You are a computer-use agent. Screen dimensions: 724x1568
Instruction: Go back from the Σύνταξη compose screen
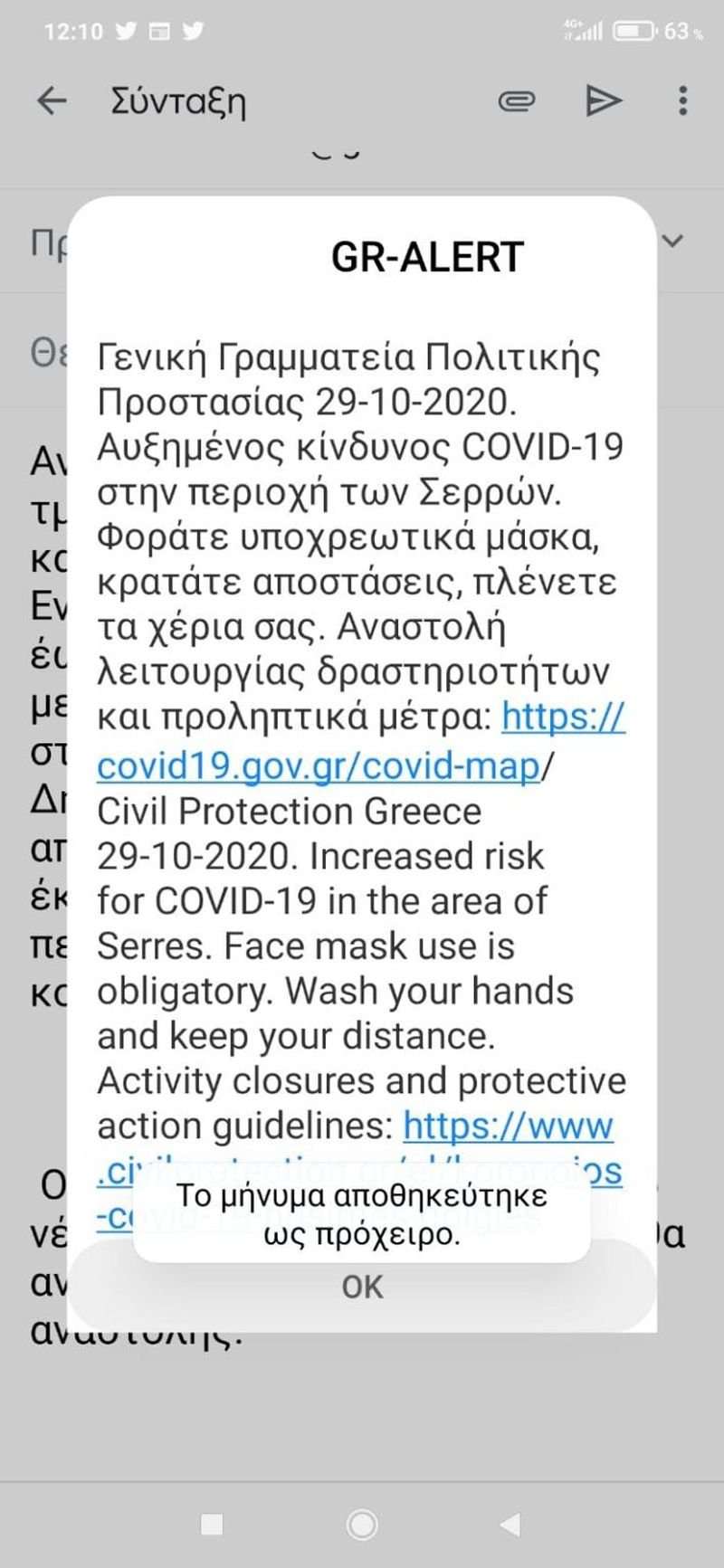point(52,100)
